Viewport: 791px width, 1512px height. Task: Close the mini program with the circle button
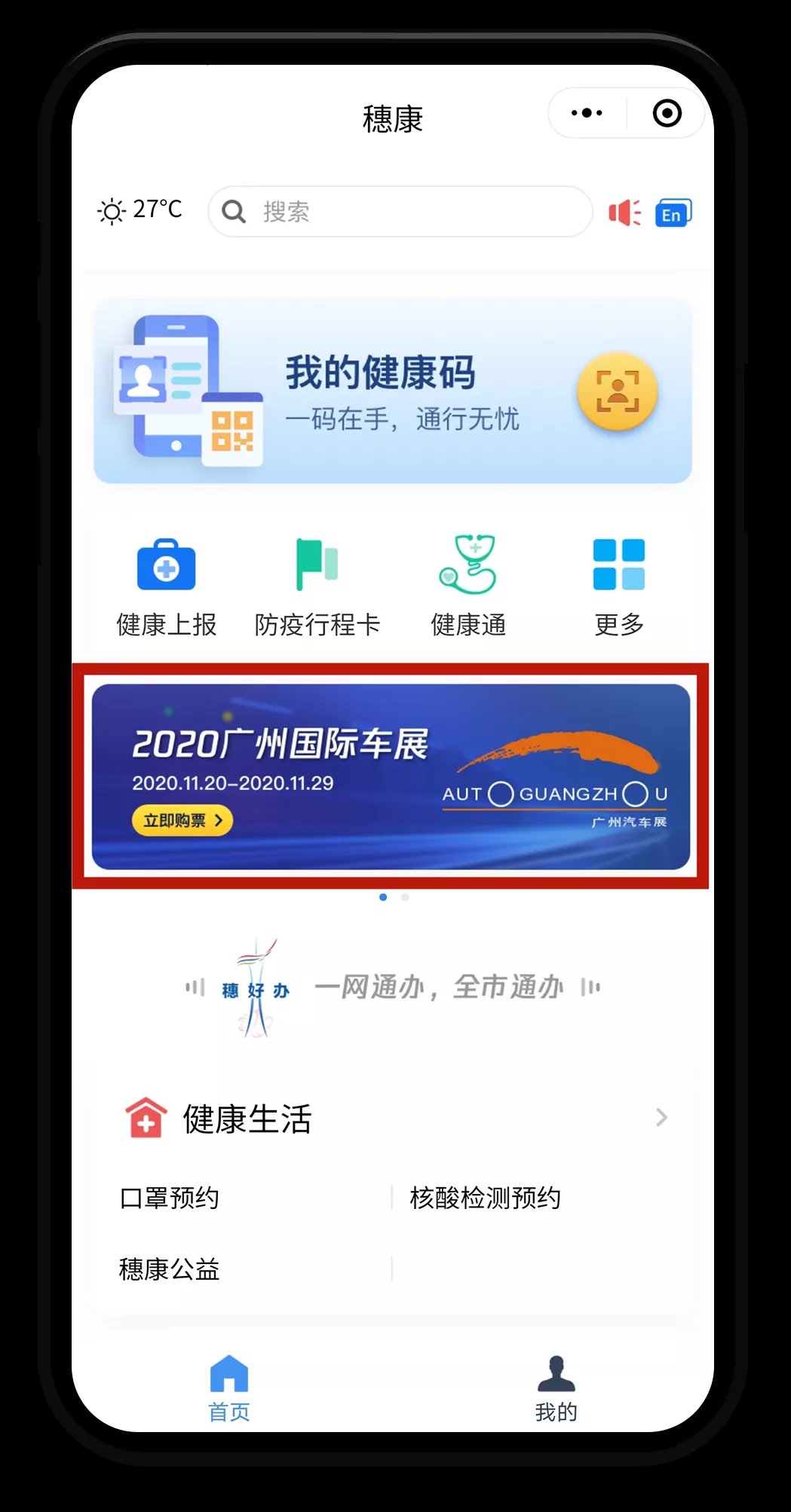[x=667, y=113]
